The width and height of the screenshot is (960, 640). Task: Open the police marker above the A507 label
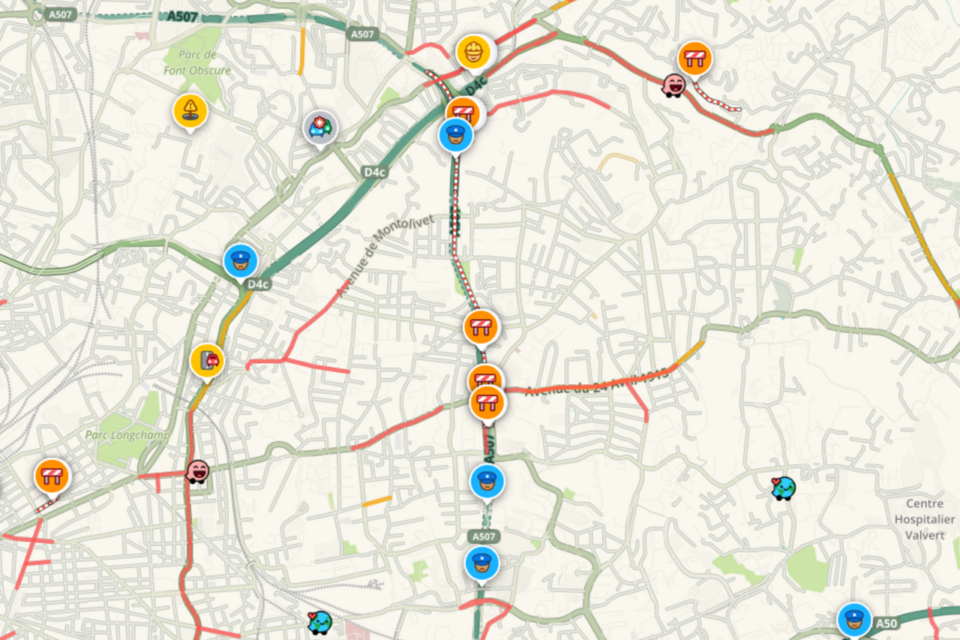click(x=487, y=480)
